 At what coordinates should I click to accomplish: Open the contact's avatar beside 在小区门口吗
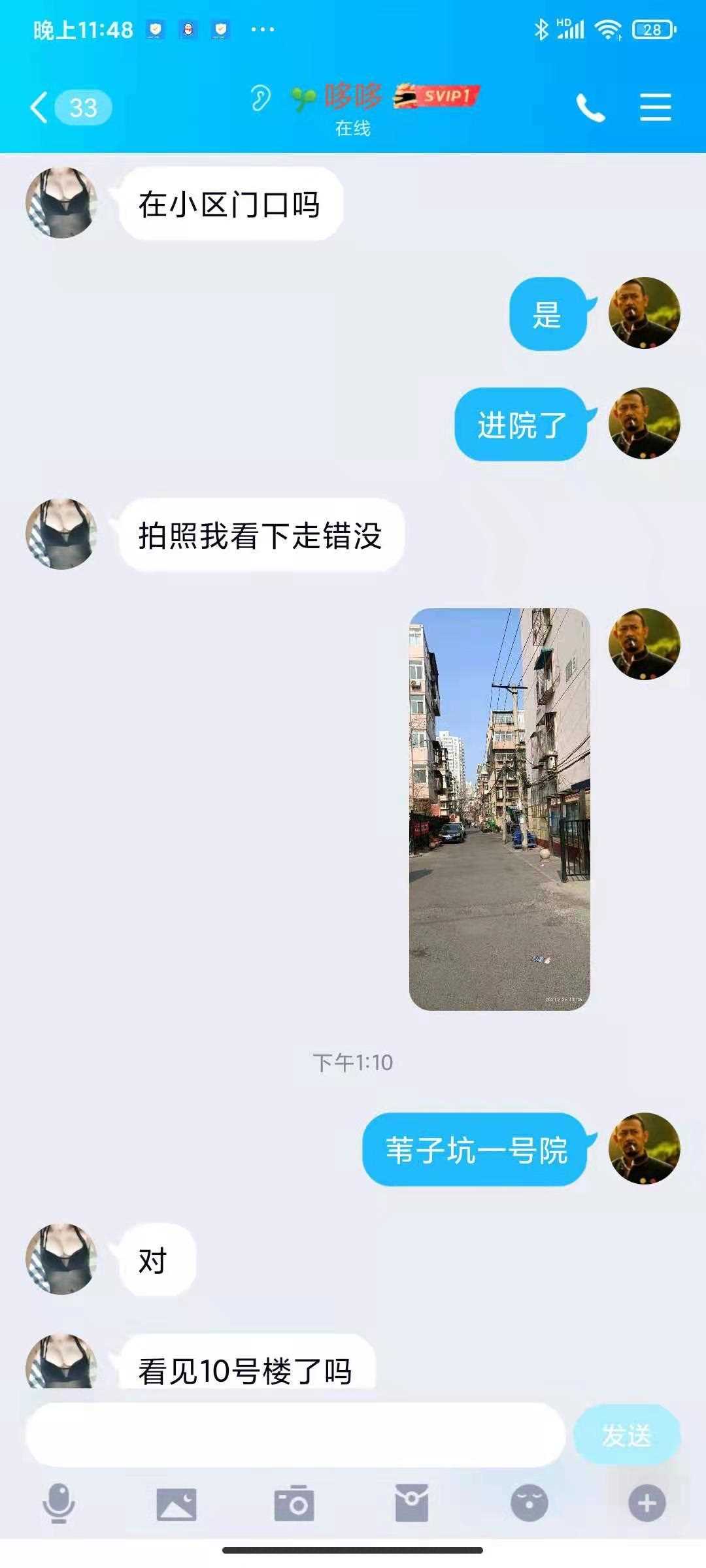(x=61, y=203)
